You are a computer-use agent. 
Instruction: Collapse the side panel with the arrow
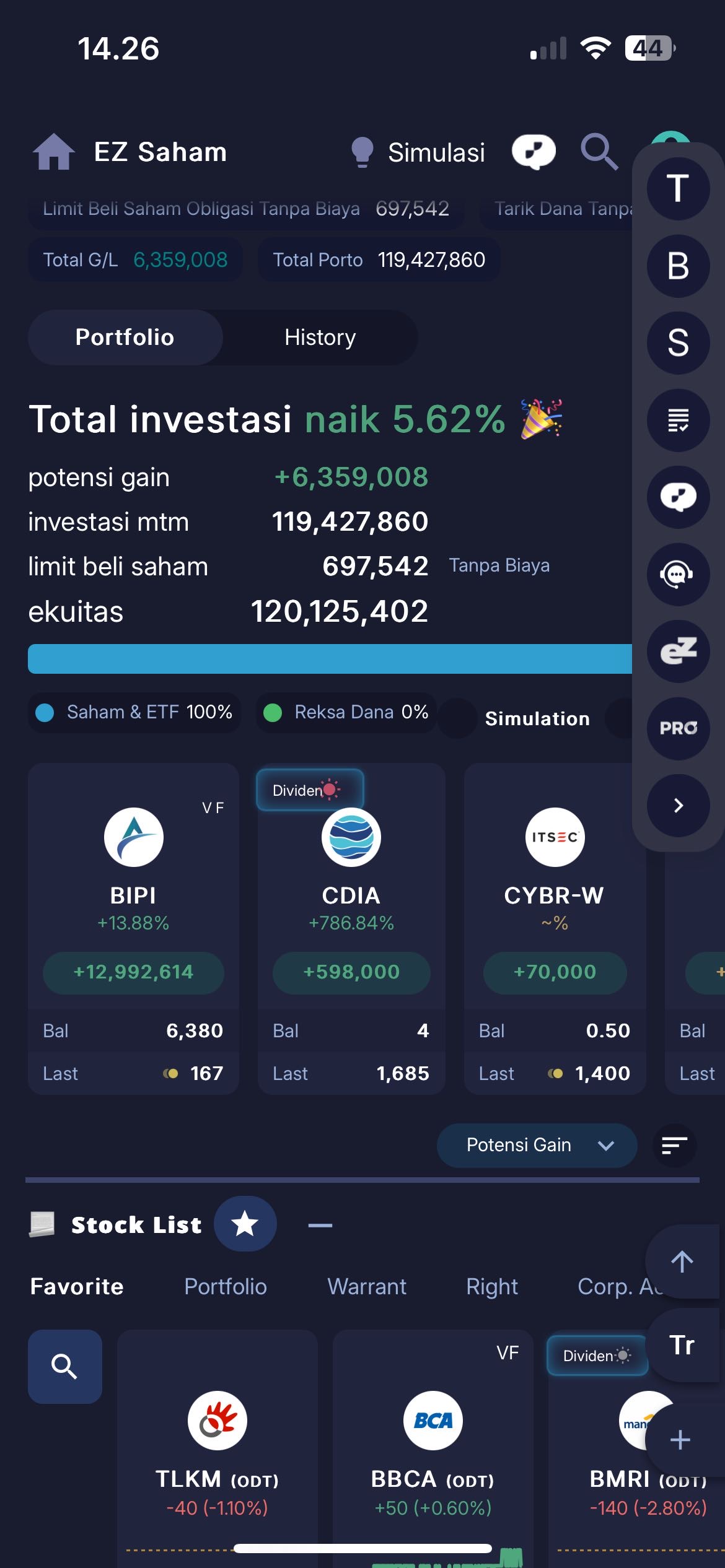coord(678,805)
